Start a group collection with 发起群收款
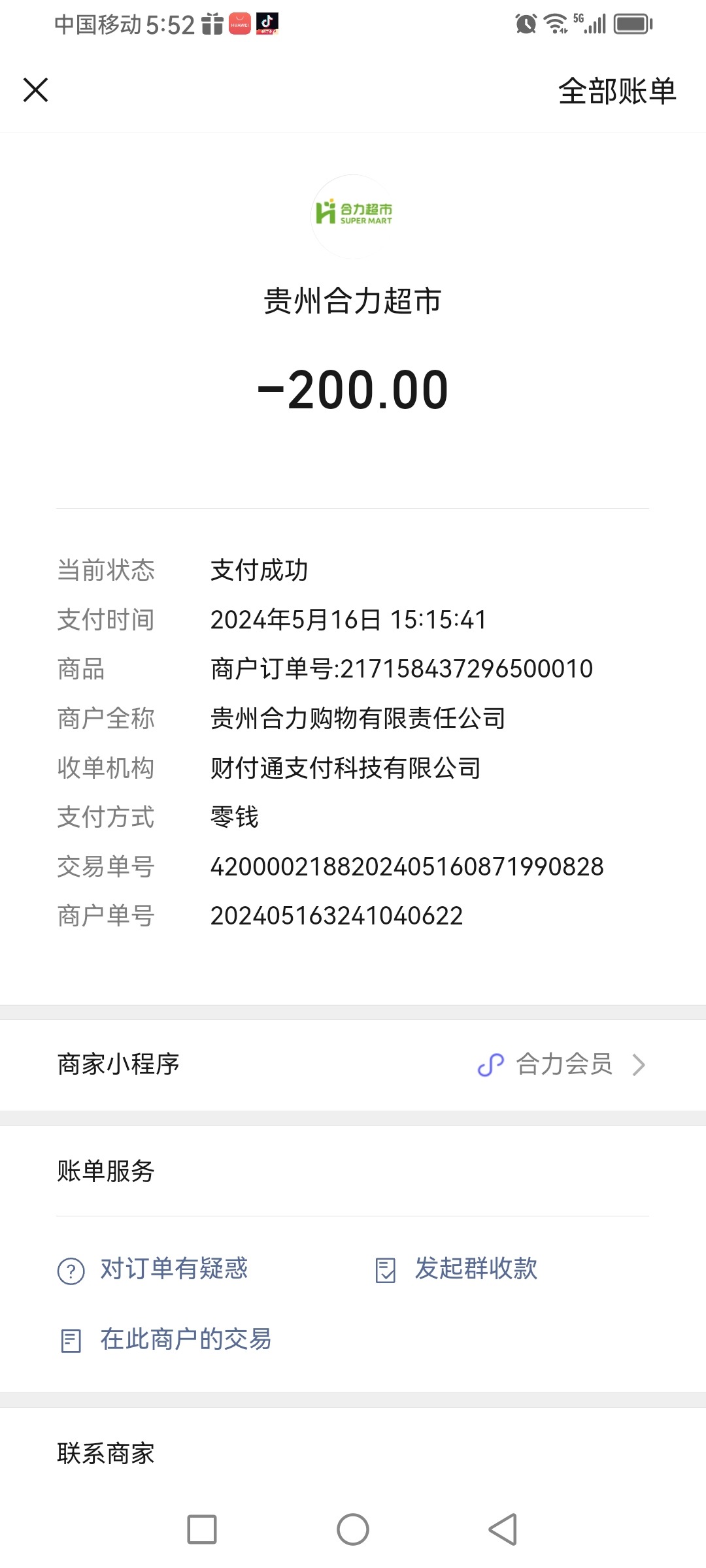The width and height of the screenshot is (706, 1568). [x=475, y=1269]
